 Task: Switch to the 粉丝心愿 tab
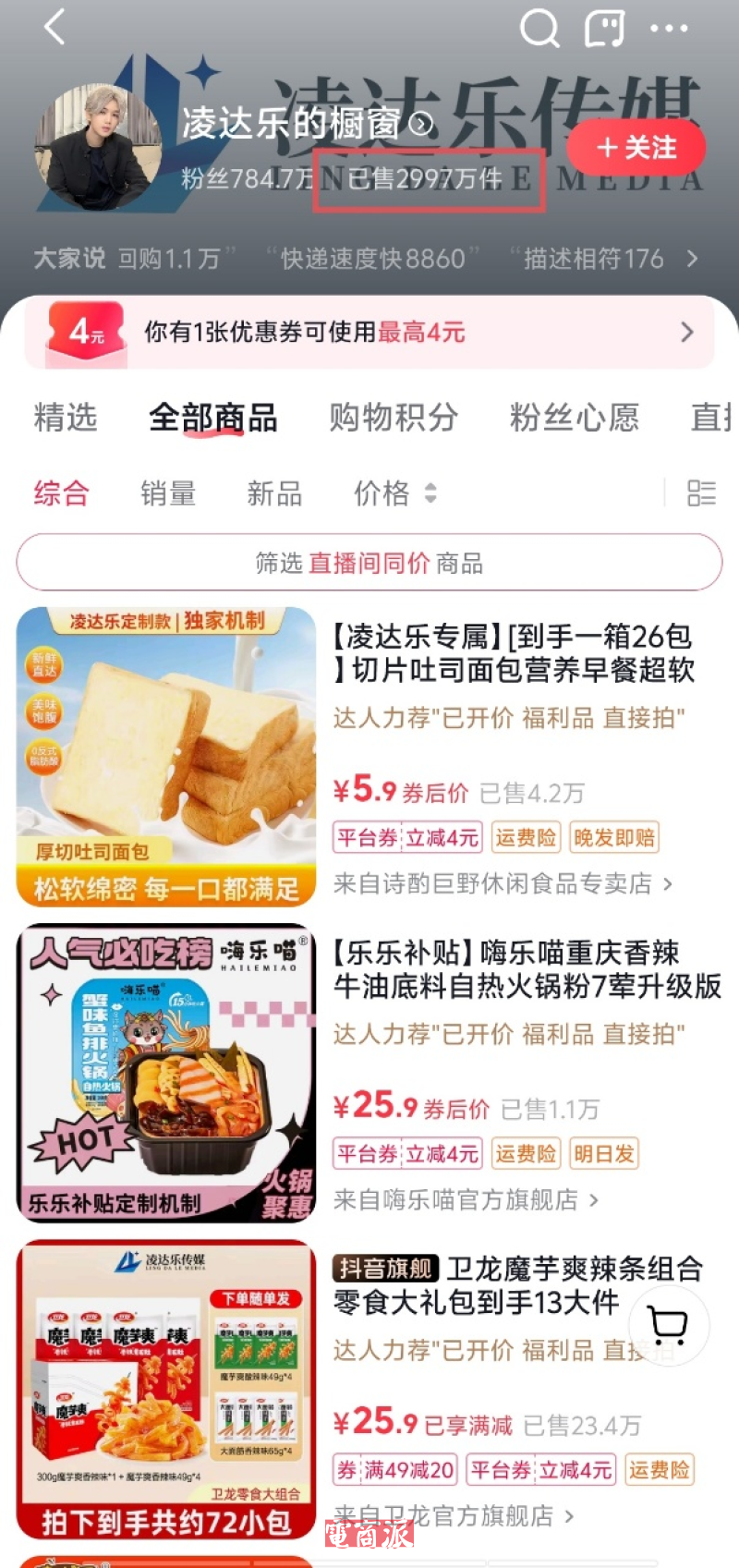click(575, 418)
